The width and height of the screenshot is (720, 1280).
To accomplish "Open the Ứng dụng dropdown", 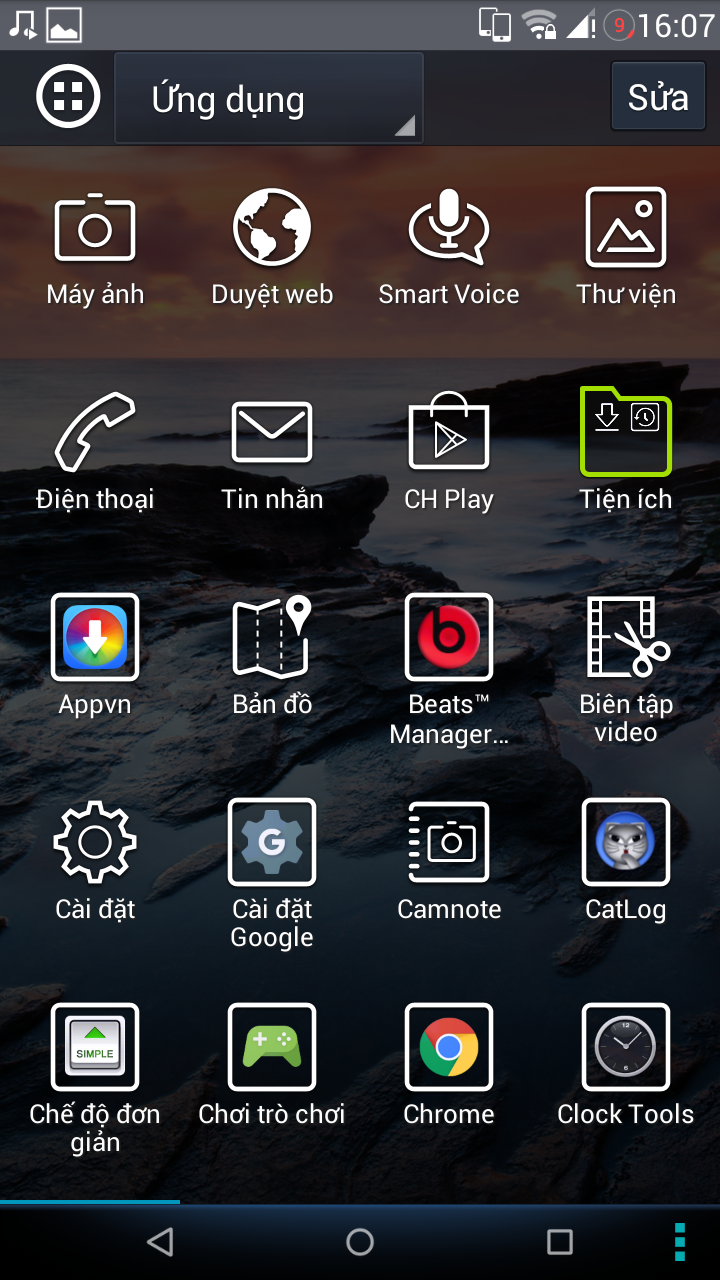I will (269, 98).
